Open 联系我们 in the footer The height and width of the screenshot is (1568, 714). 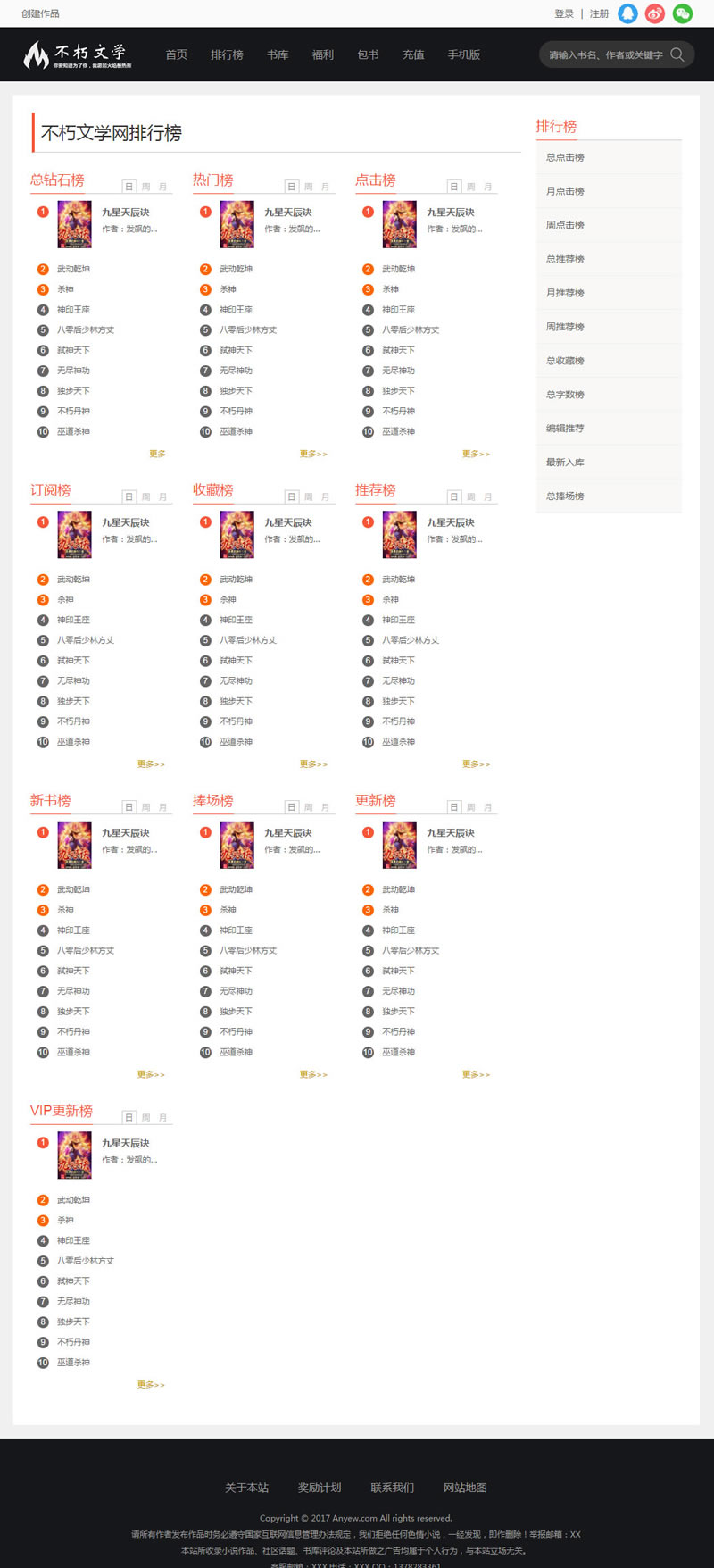coord(393,1488)
